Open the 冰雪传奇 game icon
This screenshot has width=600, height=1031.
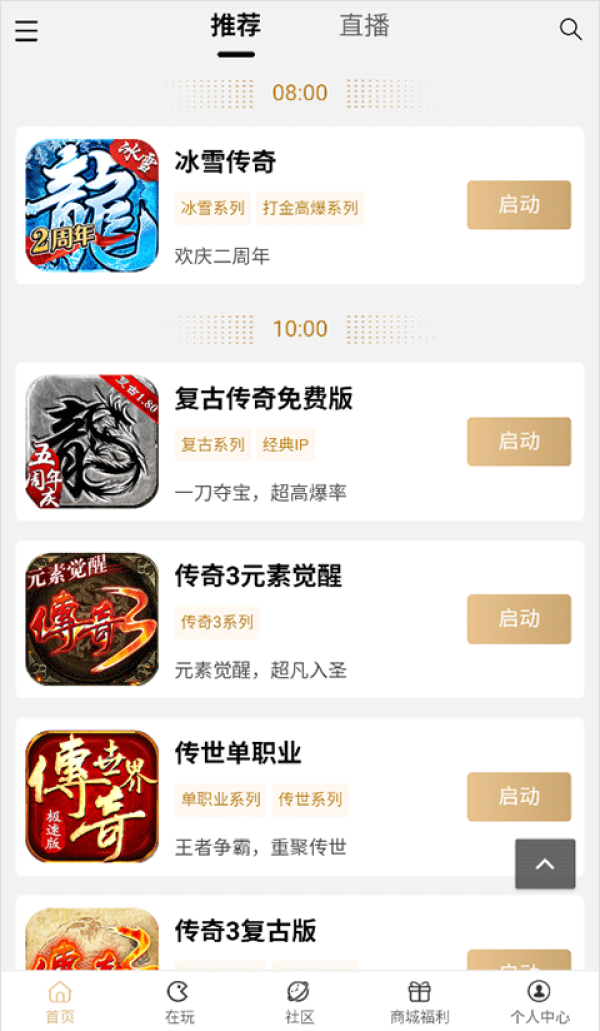[92, 206]
